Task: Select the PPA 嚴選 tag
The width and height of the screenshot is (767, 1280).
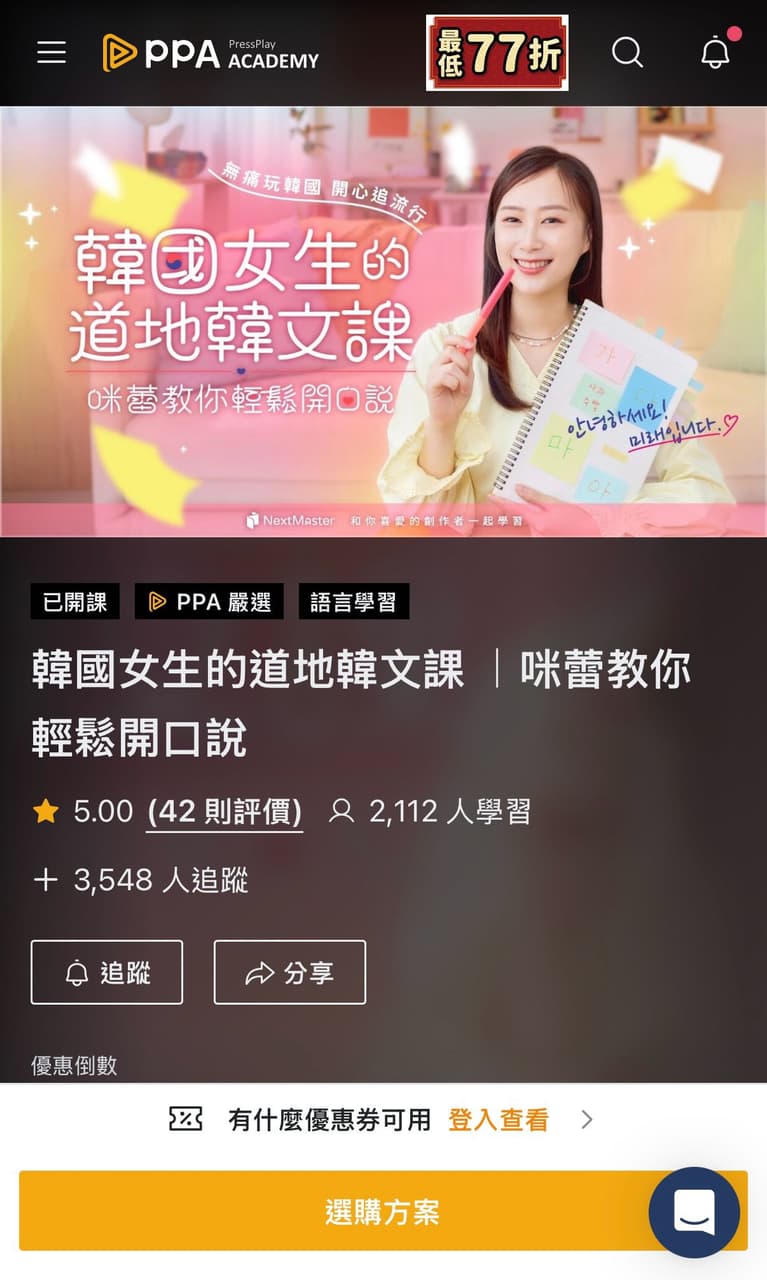Action: (x=209, y=602)
